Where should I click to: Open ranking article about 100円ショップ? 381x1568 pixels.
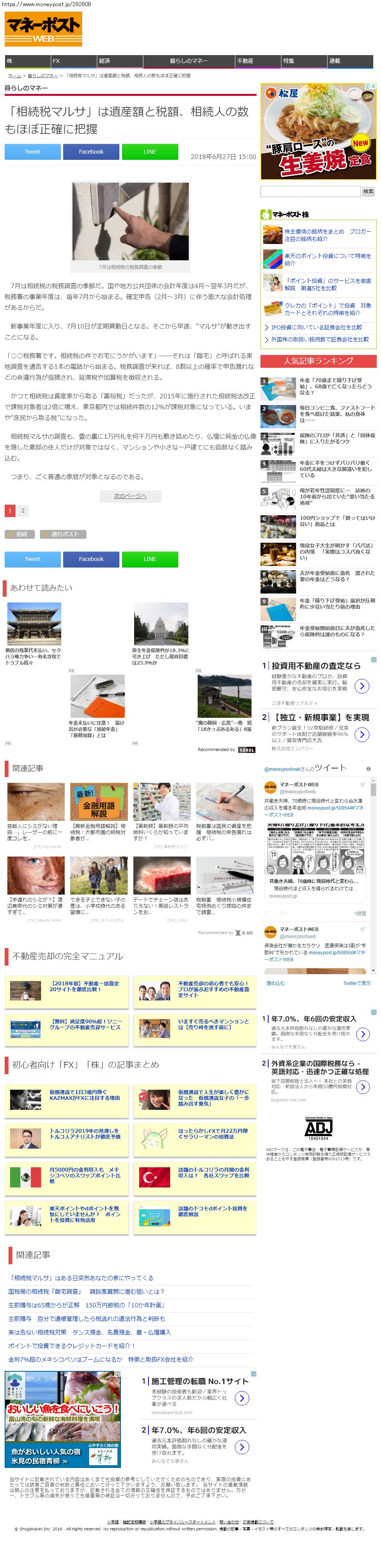(336, 521)
